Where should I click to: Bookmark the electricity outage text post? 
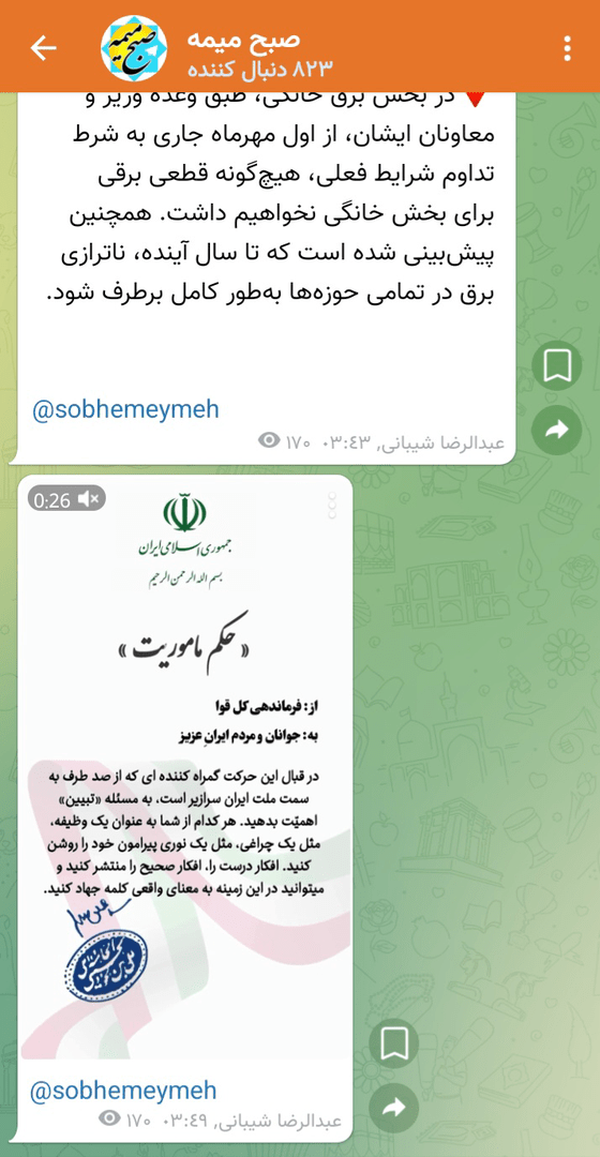[x=557, y=365]
